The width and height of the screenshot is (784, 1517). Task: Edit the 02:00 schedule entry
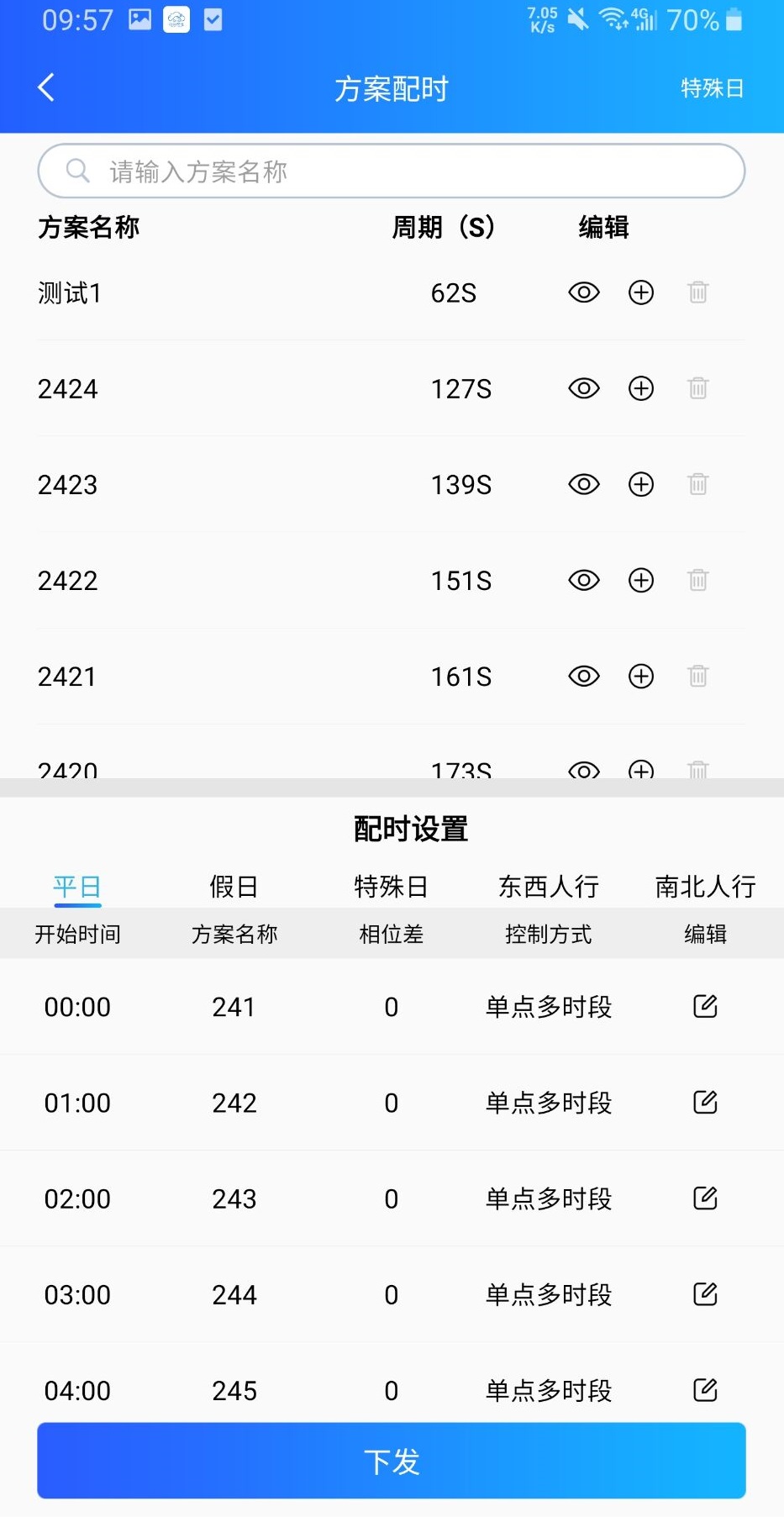[x=705, y=1198]
